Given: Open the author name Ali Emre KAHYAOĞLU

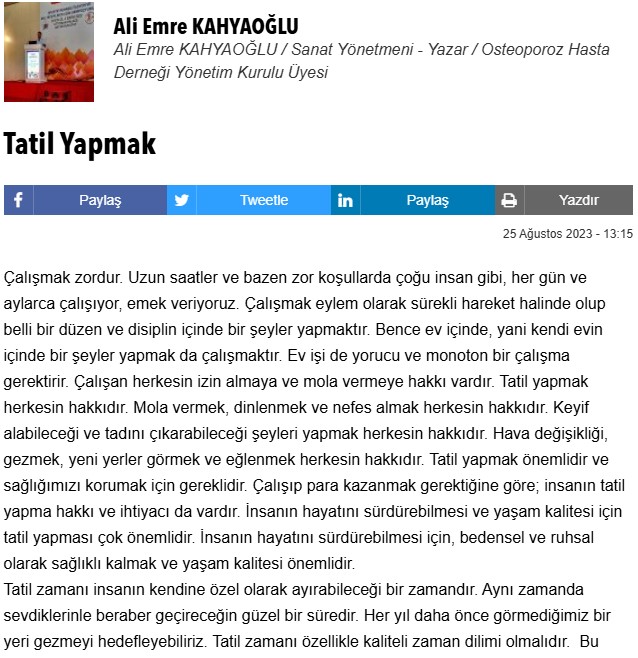Looking at the screenshot, I should [206, 26].
